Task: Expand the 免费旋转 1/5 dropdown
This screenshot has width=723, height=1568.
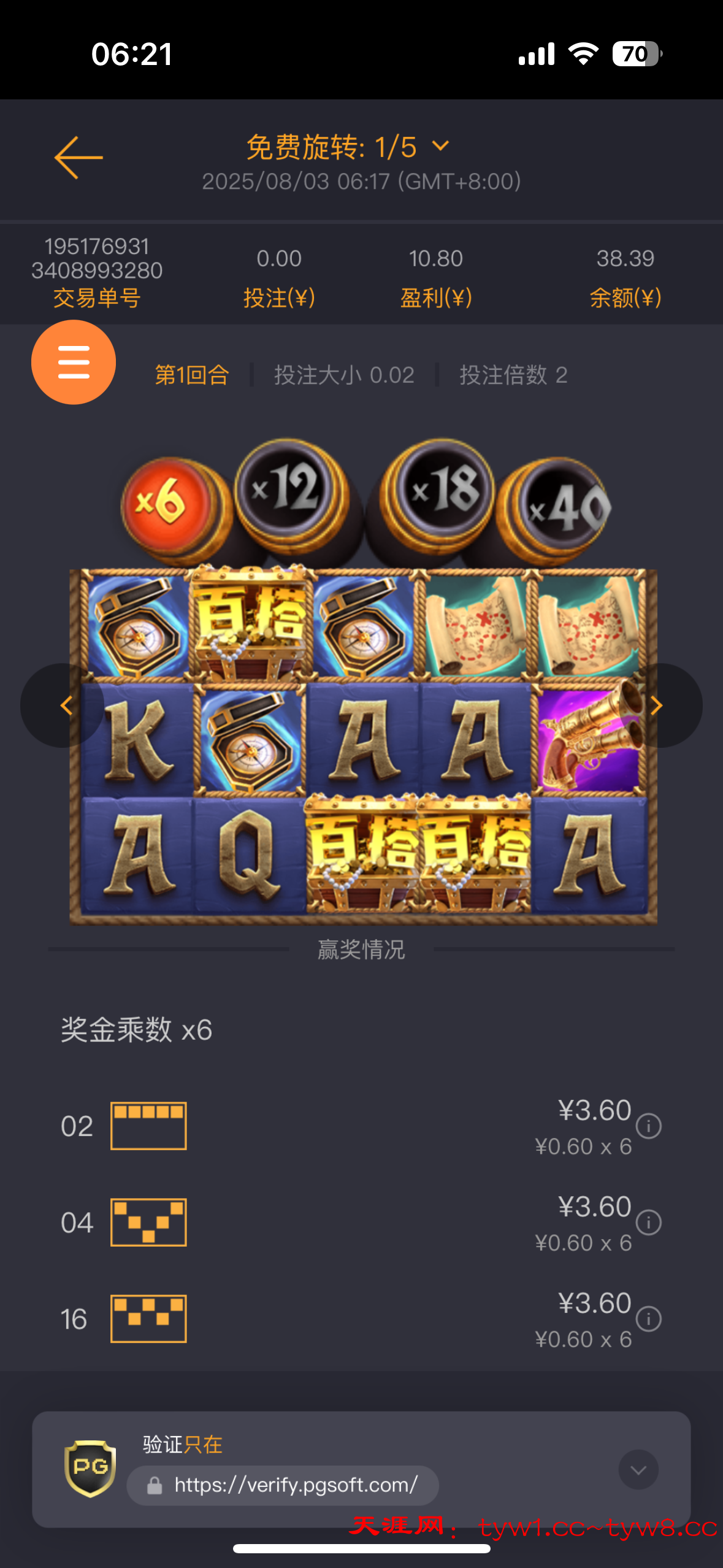Action: (440, 147)
